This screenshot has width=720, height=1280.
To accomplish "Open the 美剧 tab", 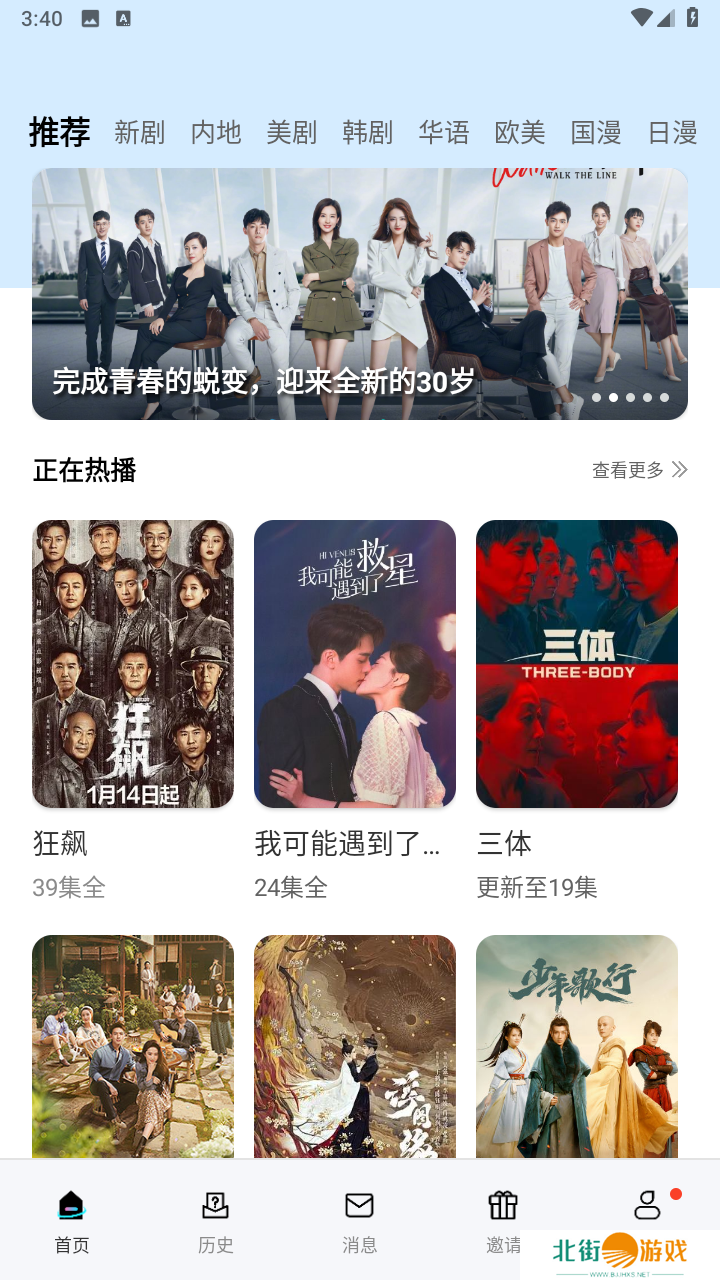I will pyautogui.click(x=292, y=132).
